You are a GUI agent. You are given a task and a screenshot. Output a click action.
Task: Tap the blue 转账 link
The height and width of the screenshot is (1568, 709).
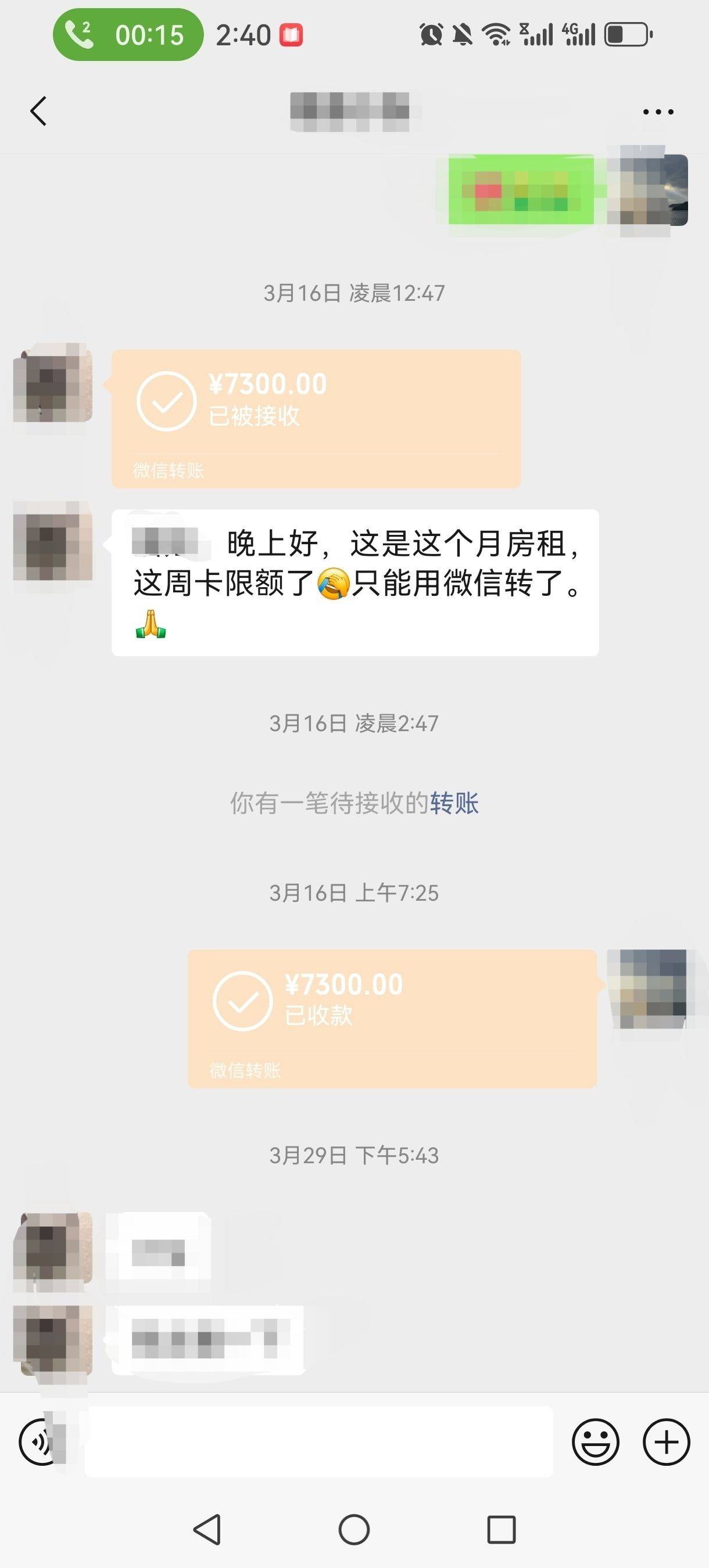click(454, 804)
